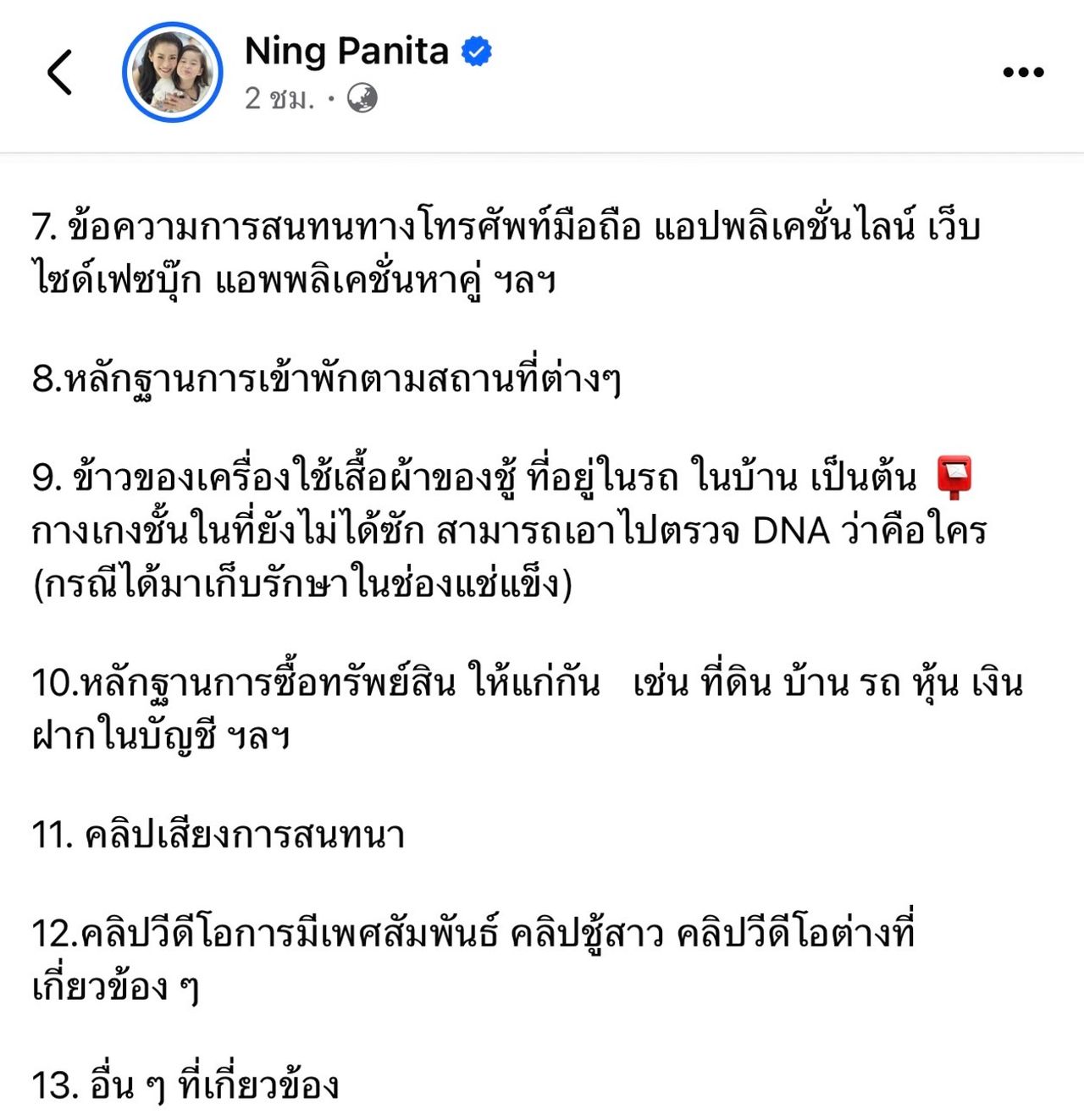Viewport: 1084px width, 1120px height.
Task: Go back using the arrow
Action: point(59,72)
